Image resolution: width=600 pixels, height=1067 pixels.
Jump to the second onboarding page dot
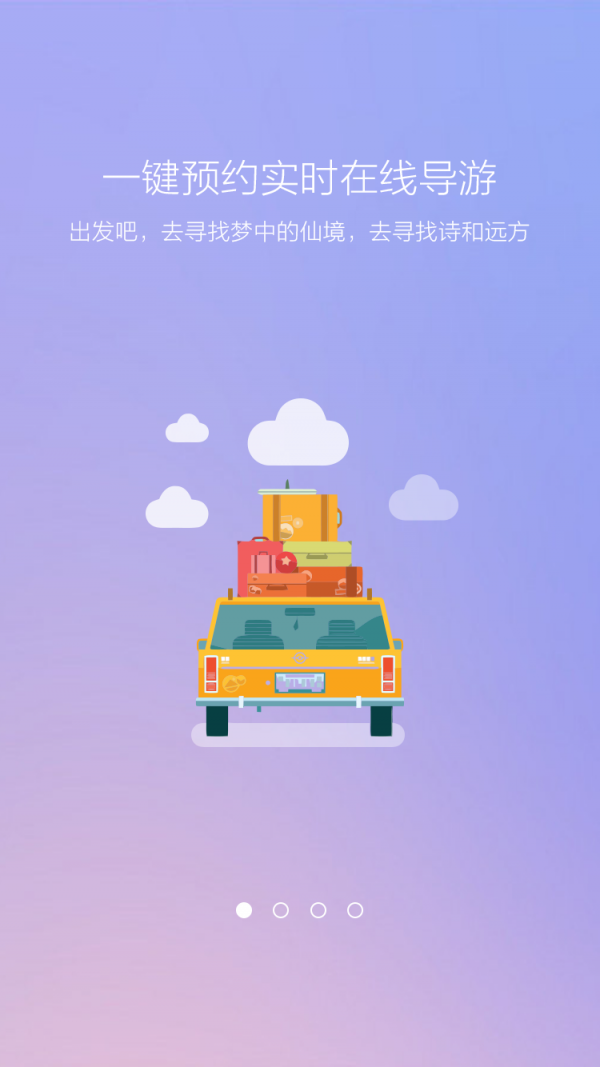[281, 910]
